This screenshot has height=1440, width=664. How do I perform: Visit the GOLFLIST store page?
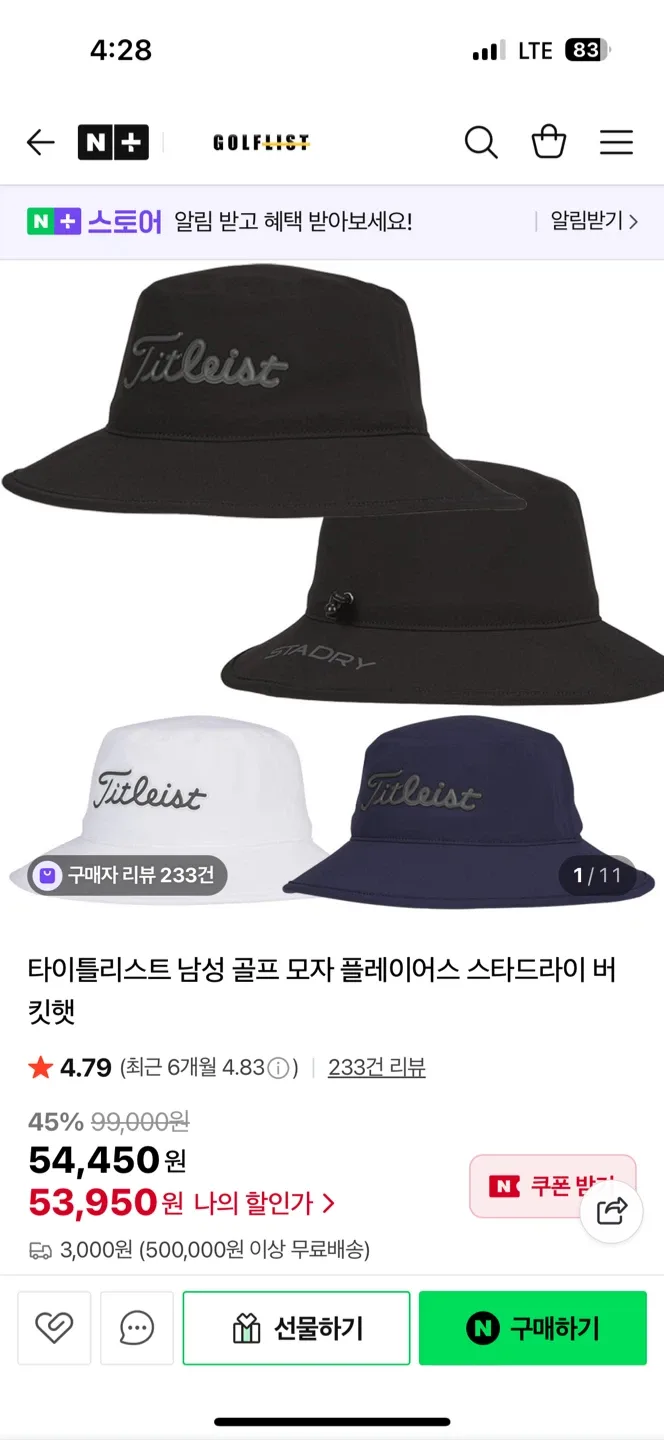(x=261, y=143)
